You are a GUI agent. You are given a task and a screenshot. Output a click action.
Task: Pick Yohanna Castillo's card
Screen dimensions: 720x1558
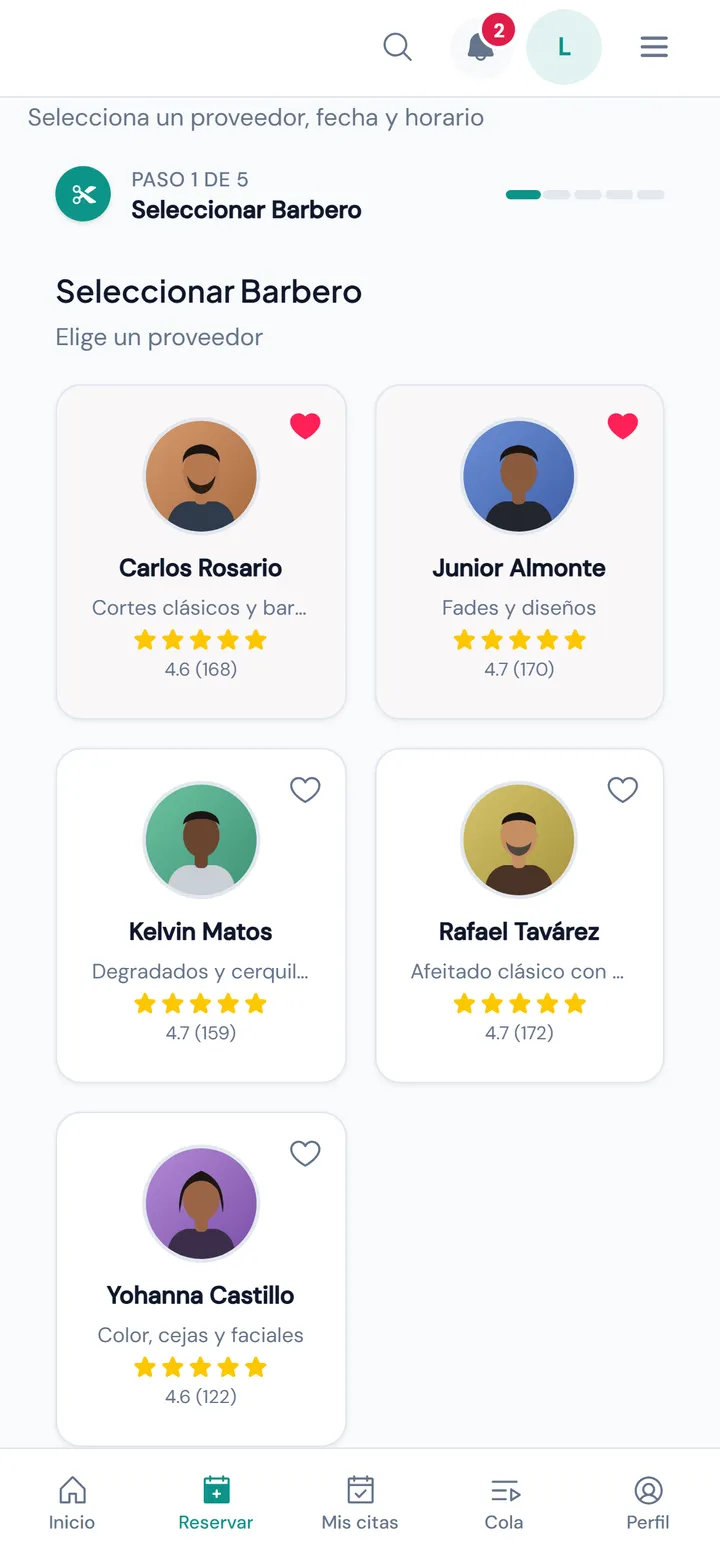pyautogui.click(x=201, y=1279)
